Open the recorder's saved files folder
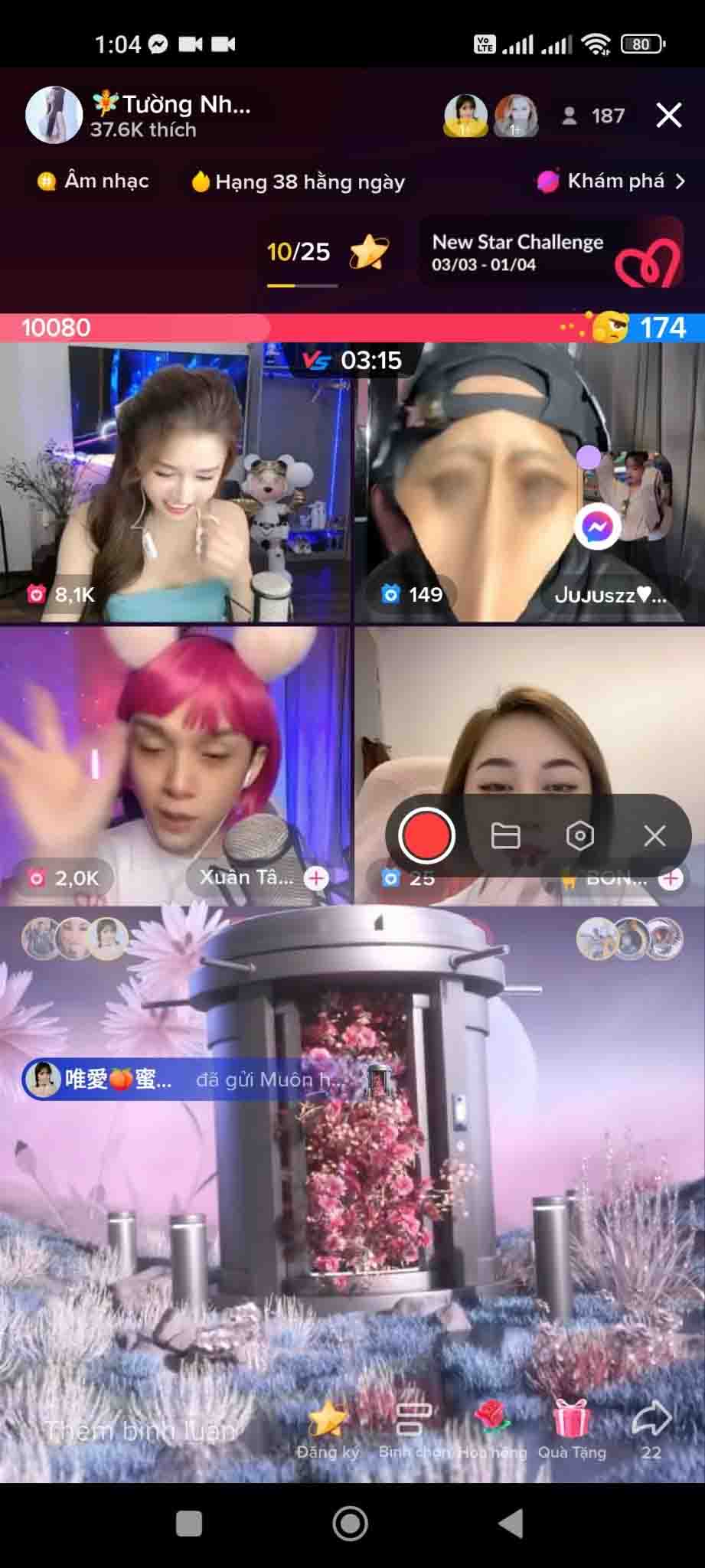 (x=505, y=836)
